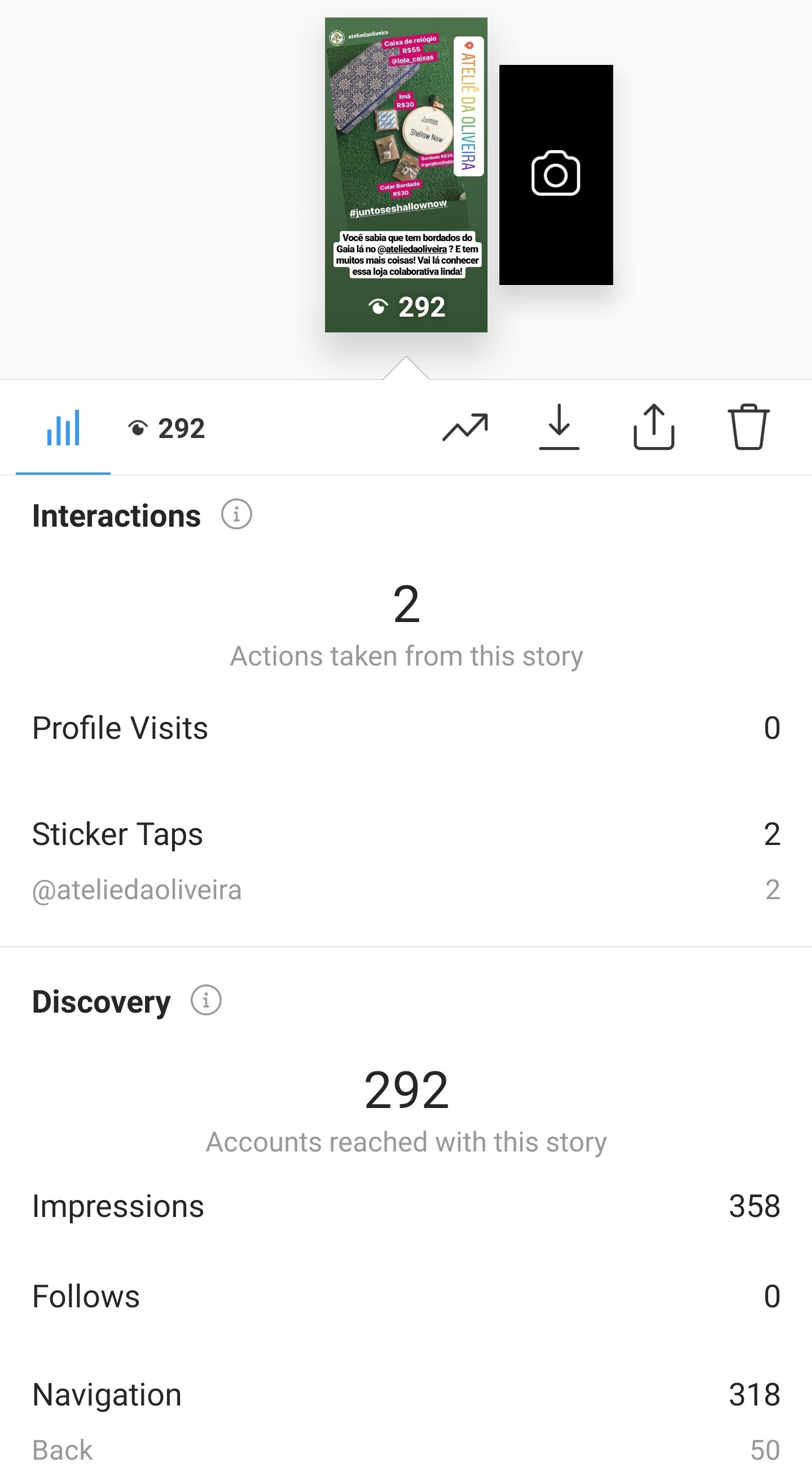This screenshot has height=1480, width=812.
Task: Tap the black camera tile to add a story
Action: click(x=556, y=174)
